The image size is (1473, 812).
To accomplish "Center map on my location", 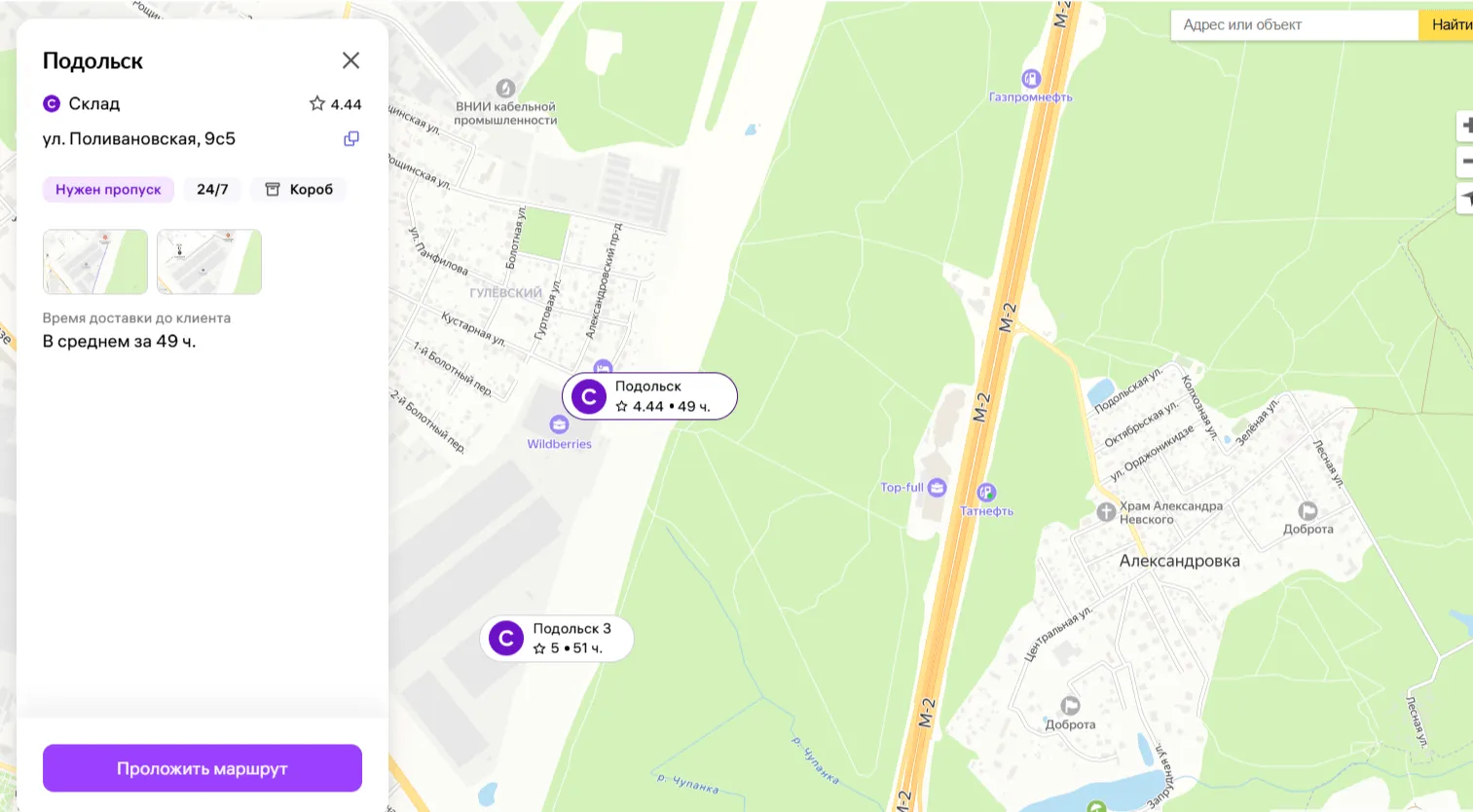I will point(1465,199).
